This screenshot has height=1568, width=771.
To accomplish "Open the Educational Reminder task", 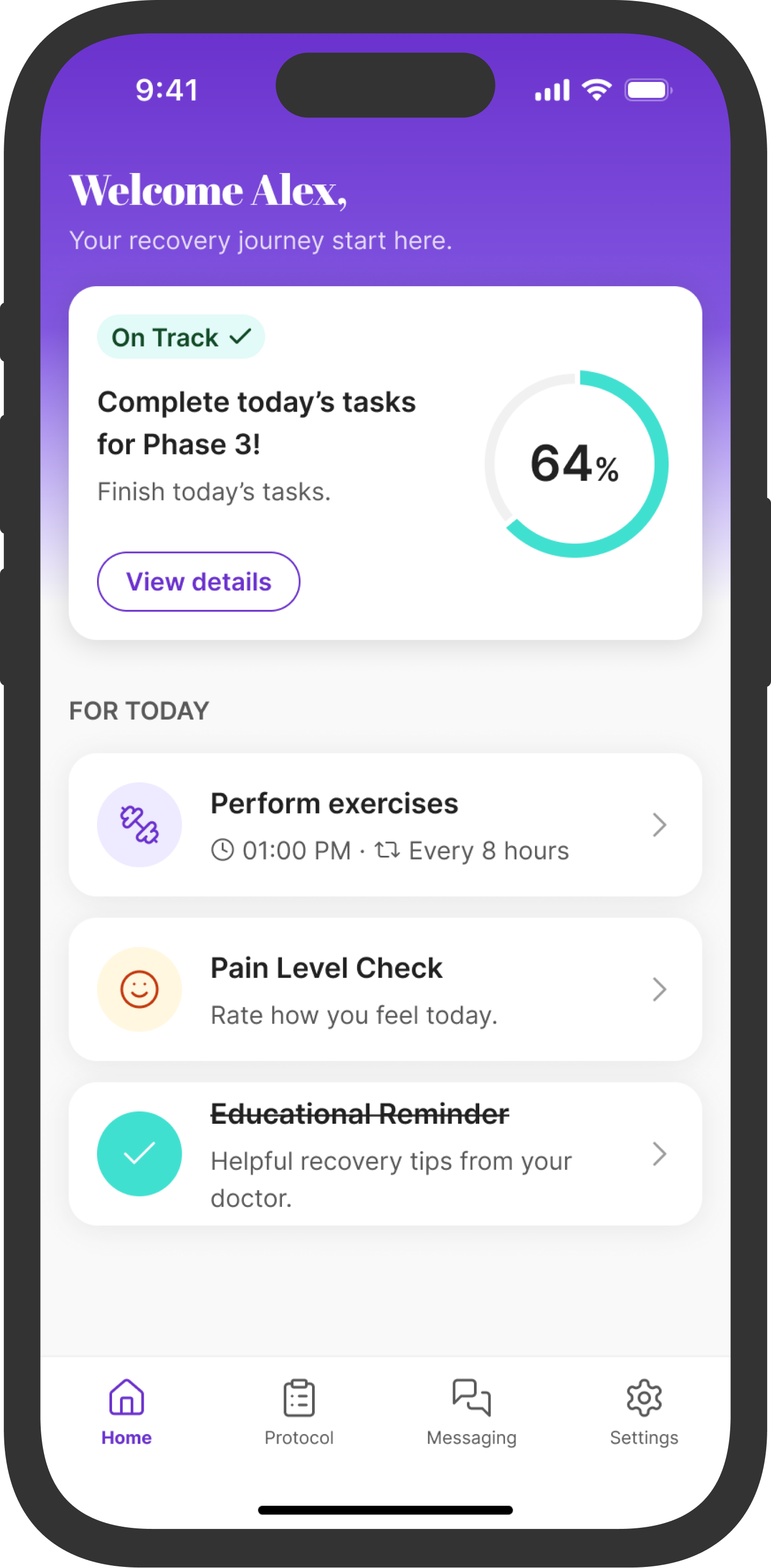I will pyautogui.click(x=385, y=1153).
